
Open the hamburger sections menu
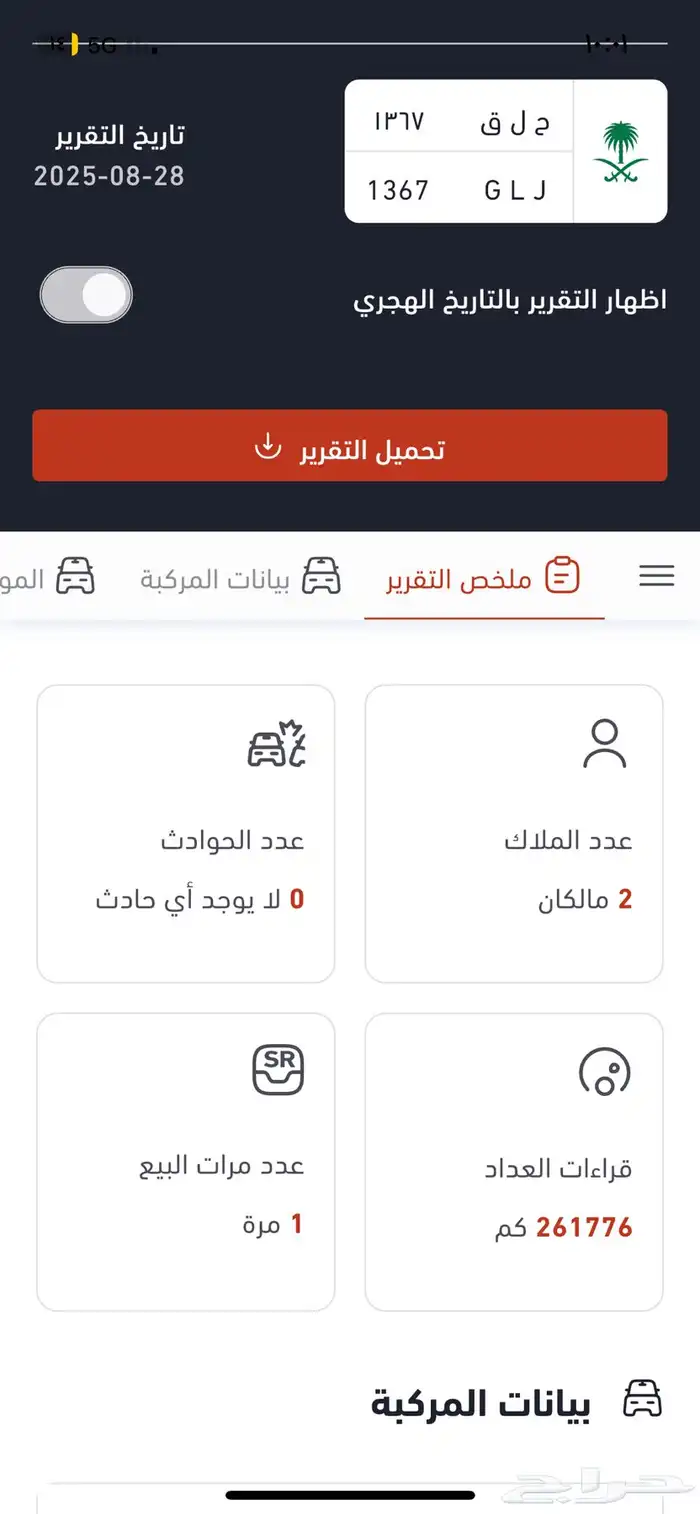[656, 576]
